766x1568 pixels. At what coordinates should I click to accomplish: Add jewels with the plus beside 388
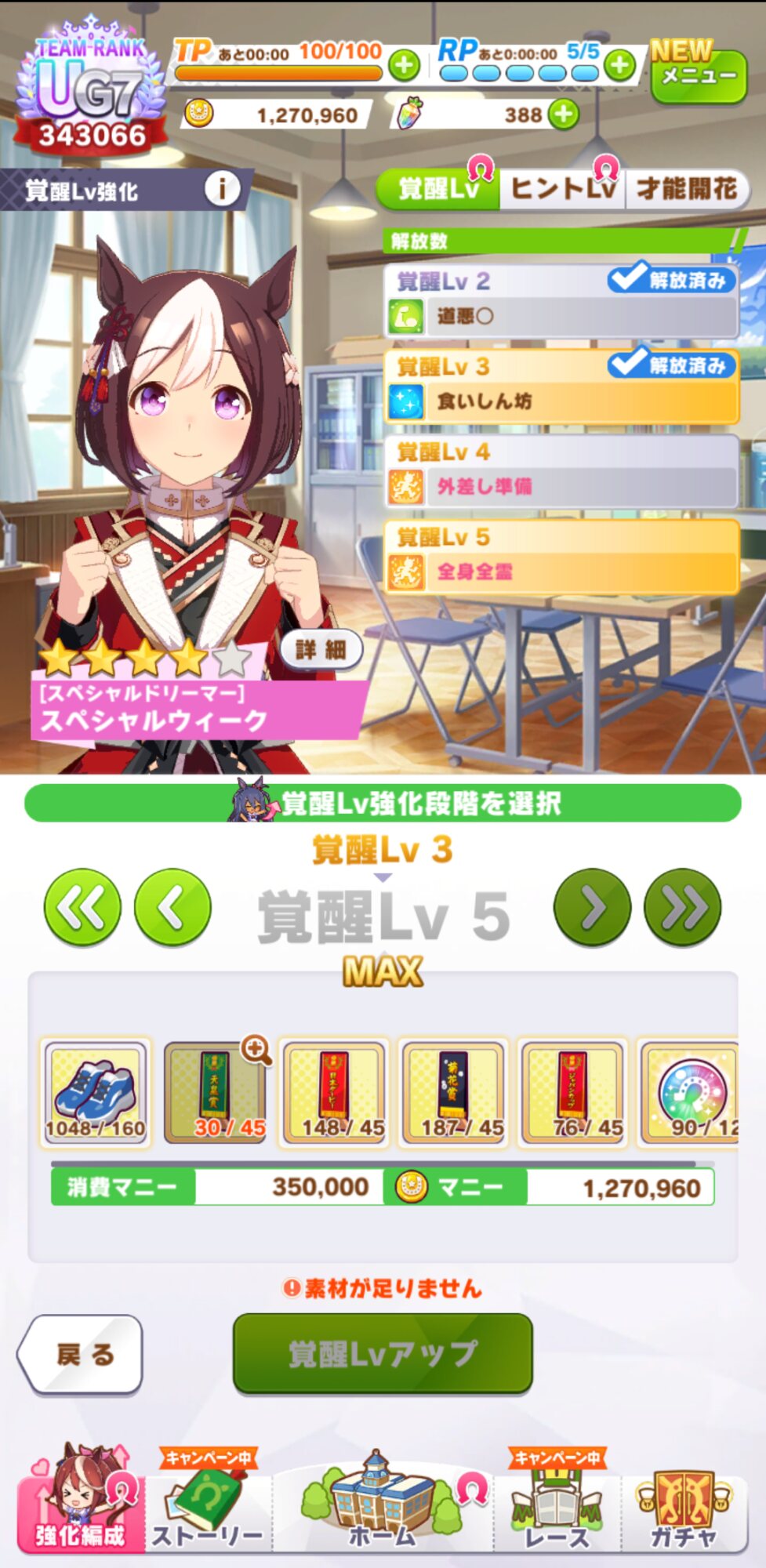564,114
